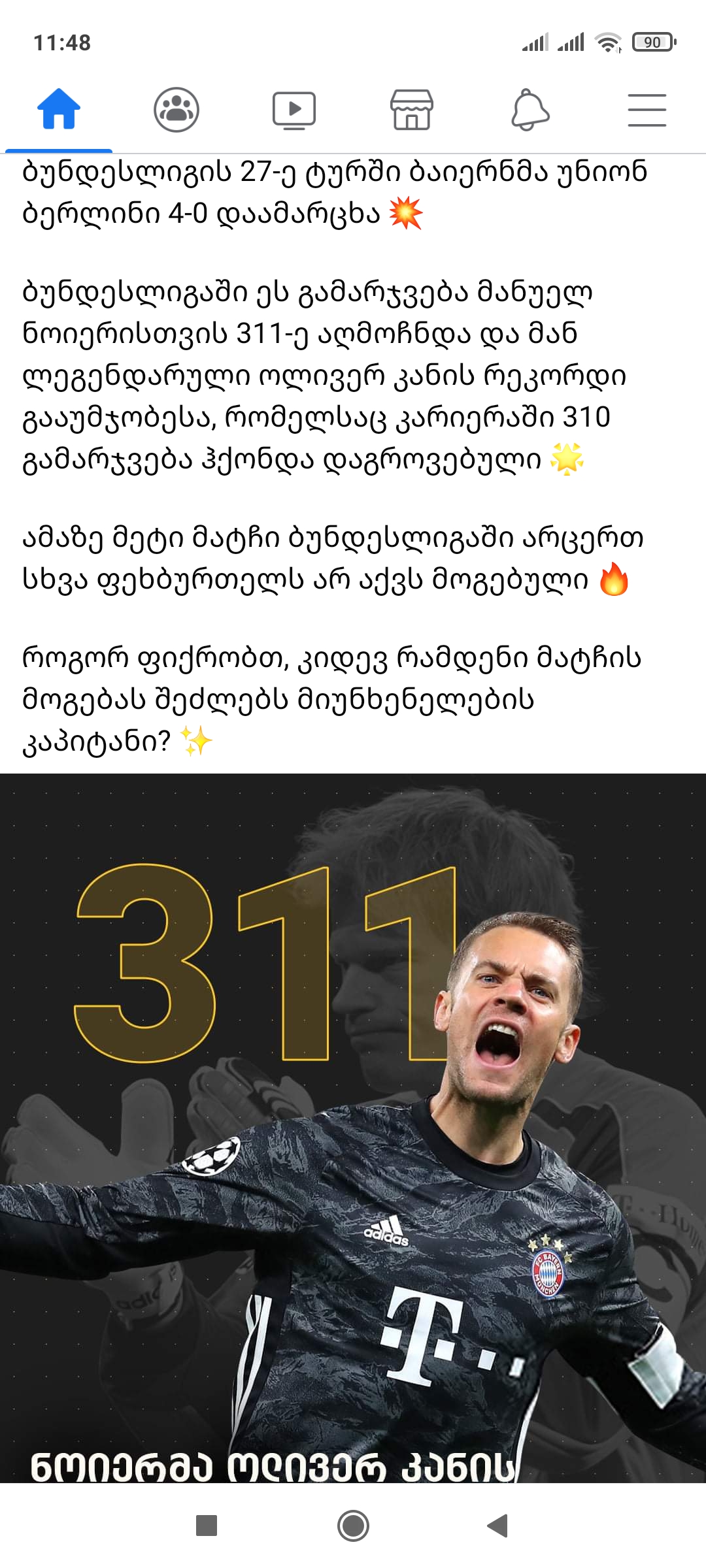The image size is (706, 1568).
Task: Open the Marketplace tab
Action: [x=412, y=110]
